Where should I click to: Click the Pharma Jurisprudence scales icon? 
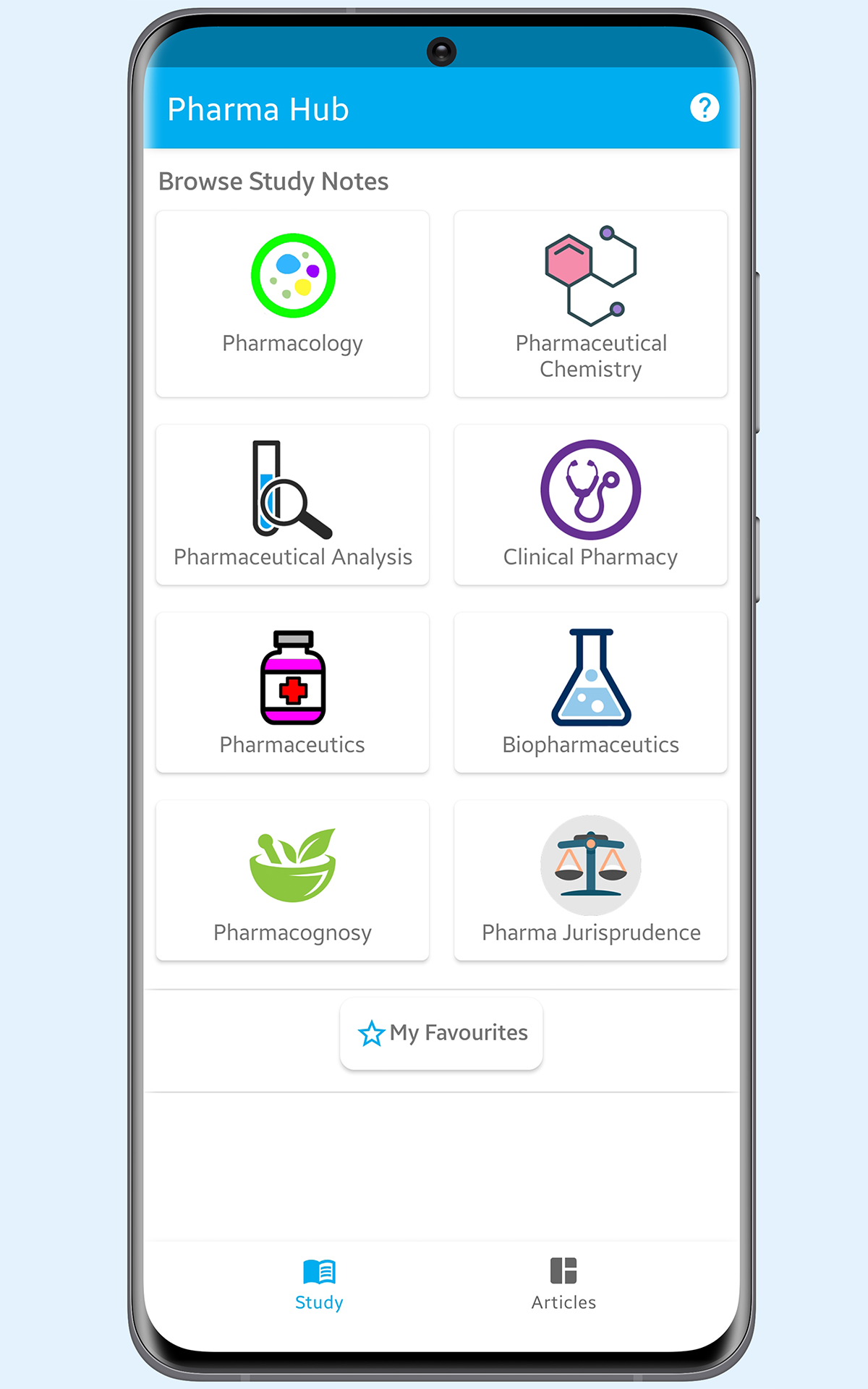click(590, 866)
